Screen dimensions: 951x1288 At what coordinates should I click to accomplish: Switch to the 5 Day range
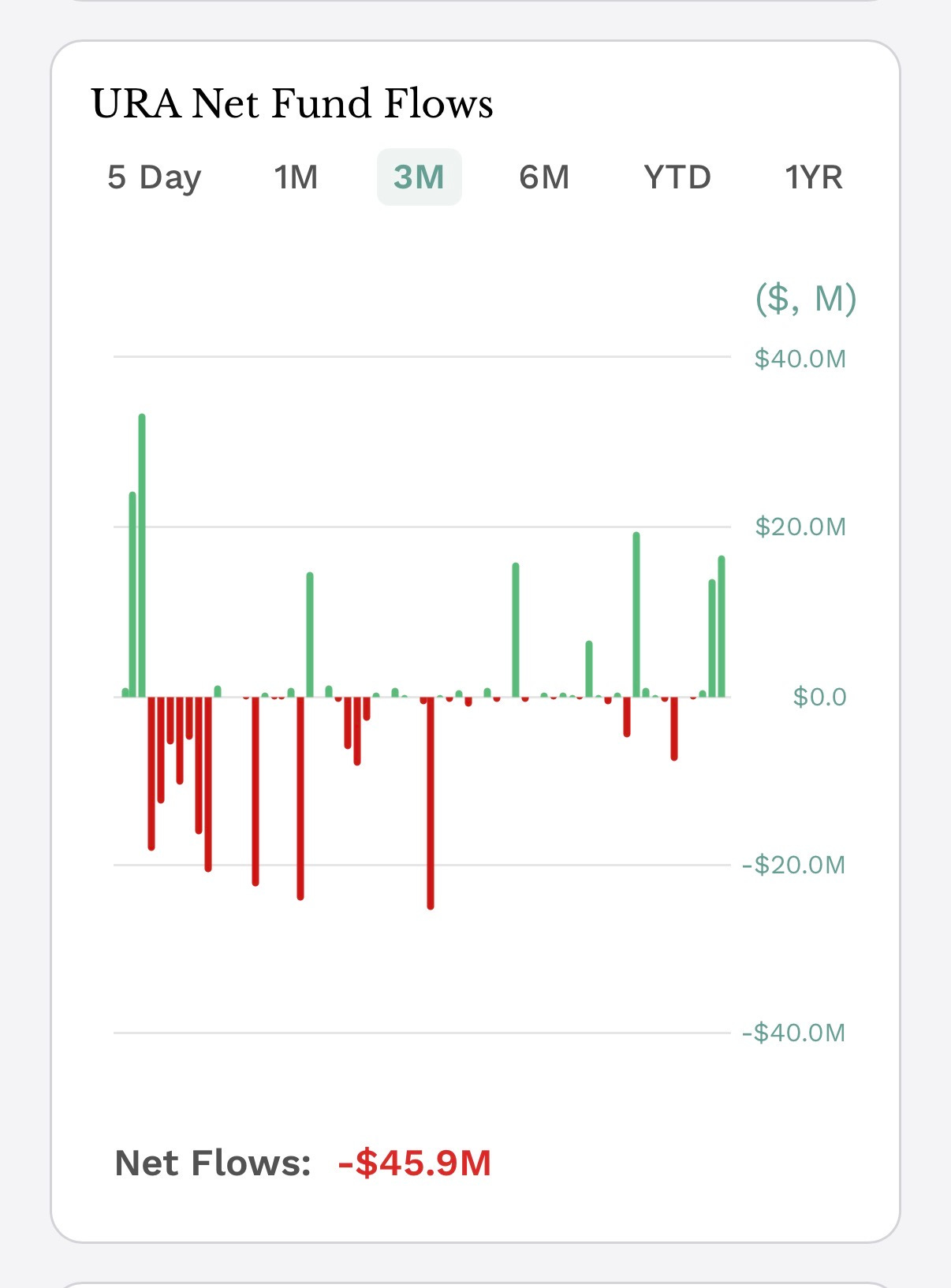click(x=155, y=177)
